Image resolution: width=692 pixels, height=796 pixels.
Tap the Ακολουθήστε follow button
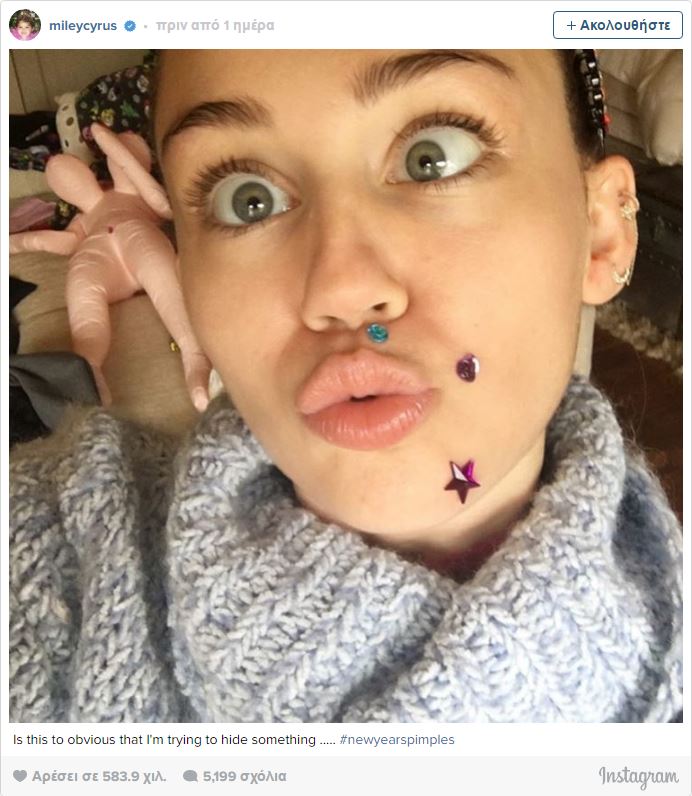click(618, 25)
